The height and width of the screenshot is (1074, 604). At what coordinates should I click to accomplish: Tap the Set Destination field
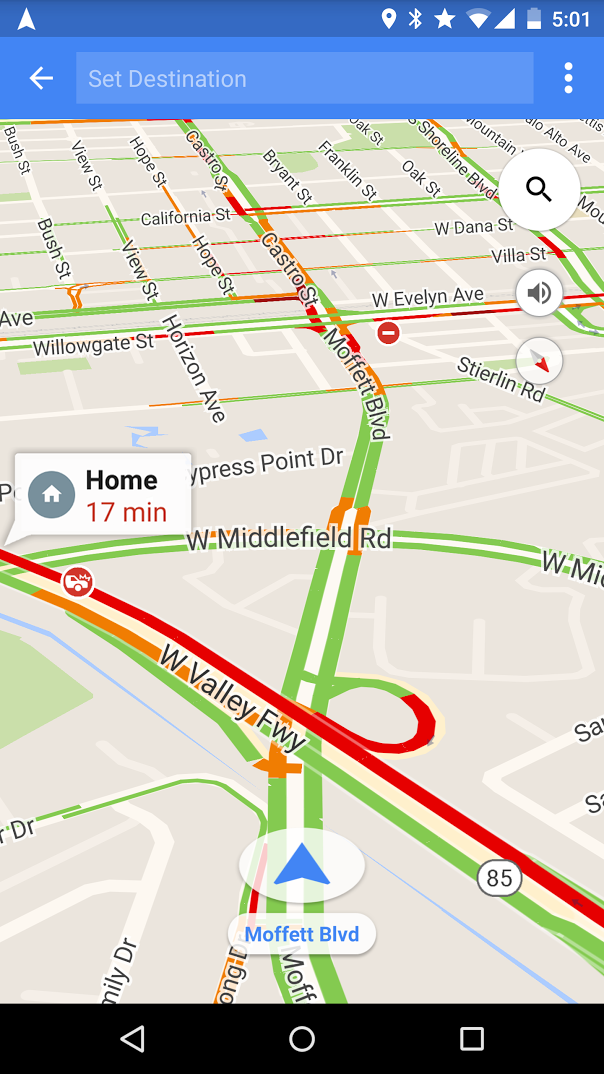[x=304, y=78]
